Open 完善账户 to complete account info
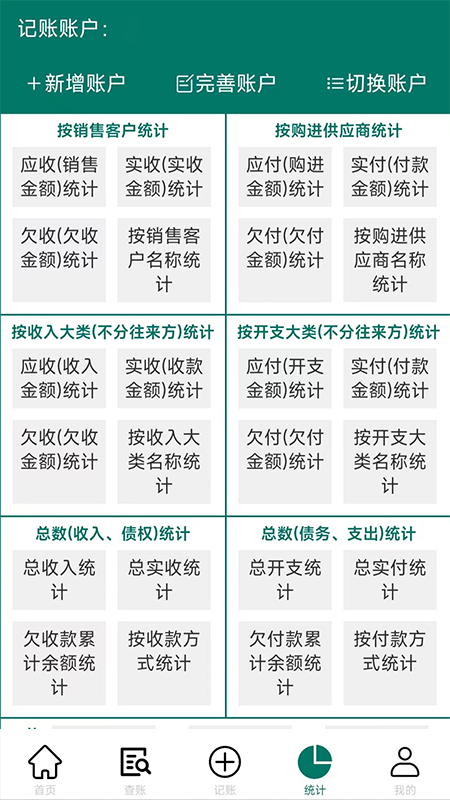Screen dimensions: 450x800 [226, 83]
